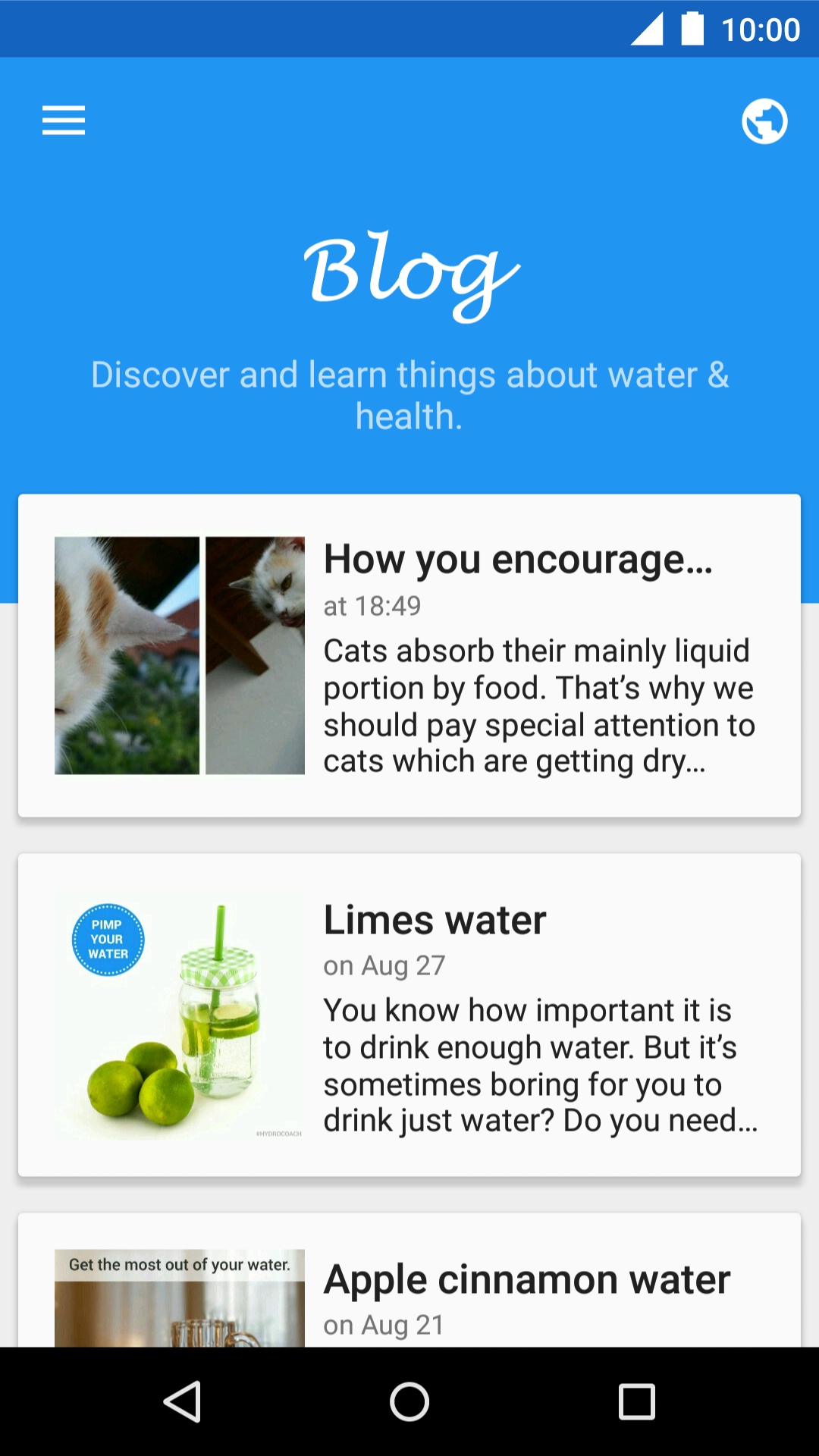Open the navigation drawer menu
The image size is (819, 1456).
coord(63,121)
